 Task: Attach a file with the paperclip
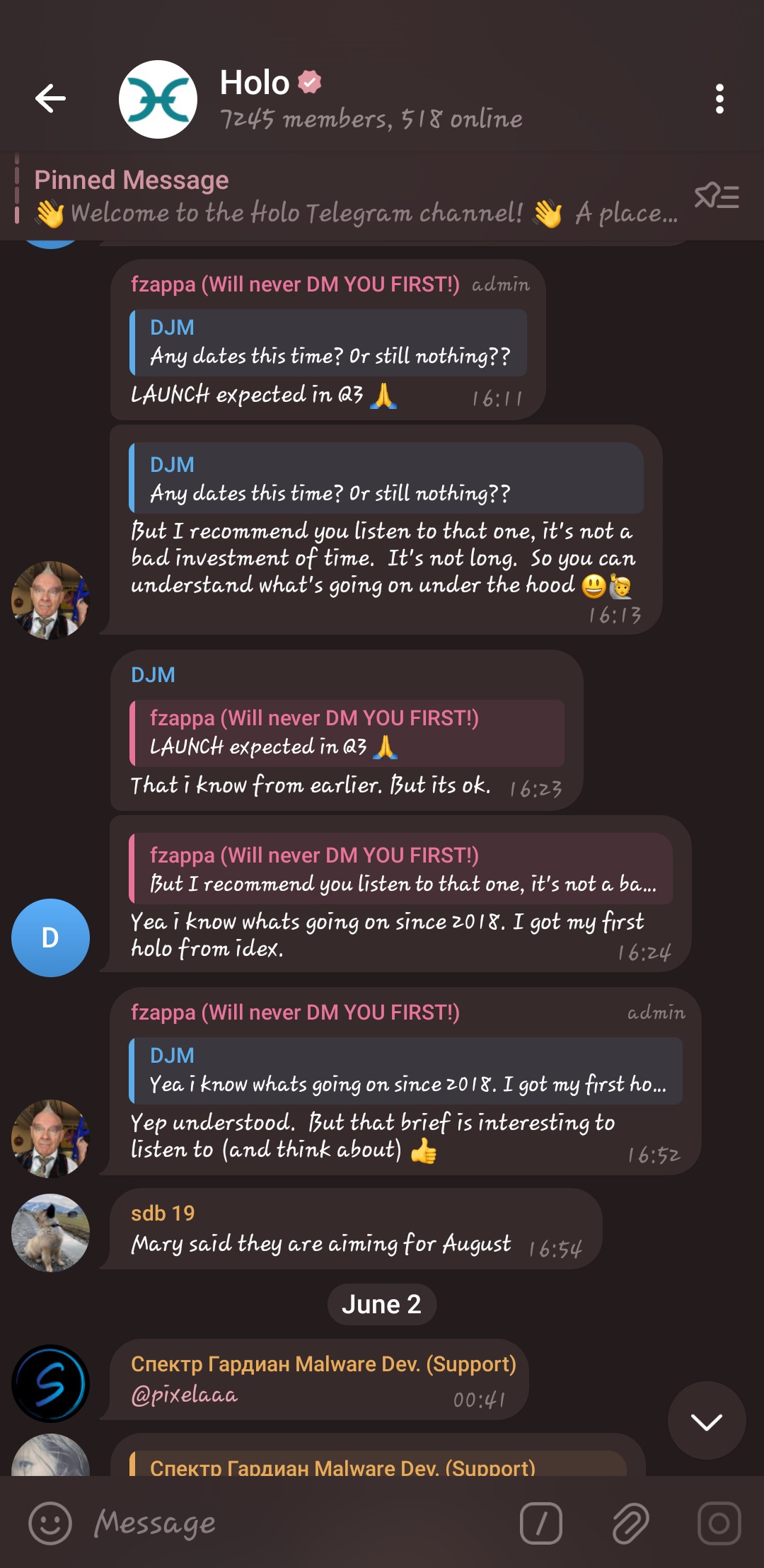(x=630, y=1523)
